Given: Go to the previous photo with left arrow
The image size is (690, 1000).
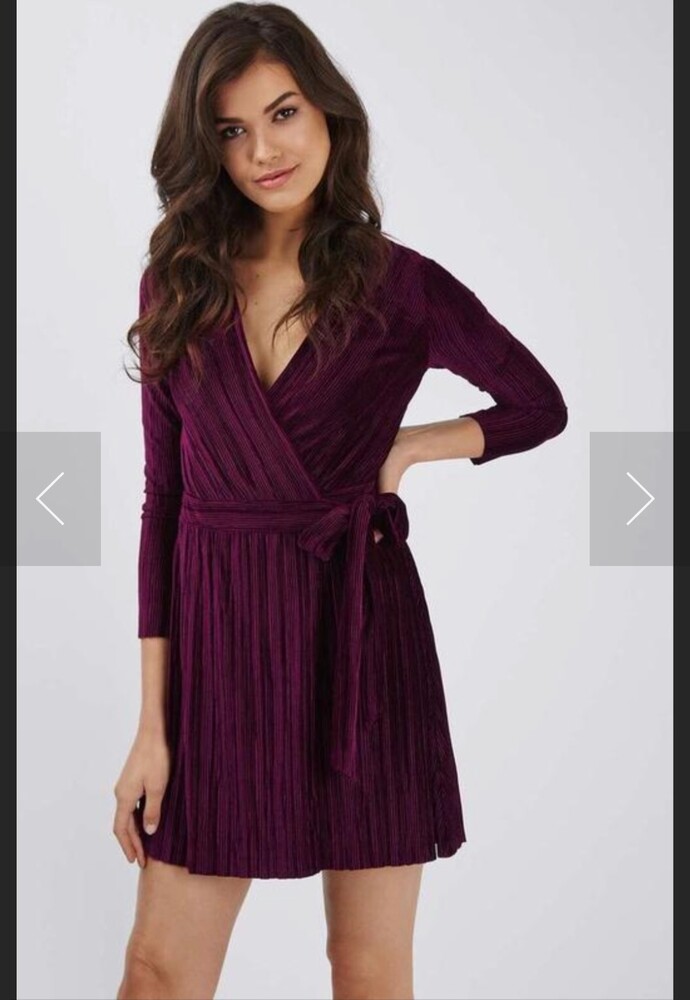Looking at the screenshot, I should [51, 498].
